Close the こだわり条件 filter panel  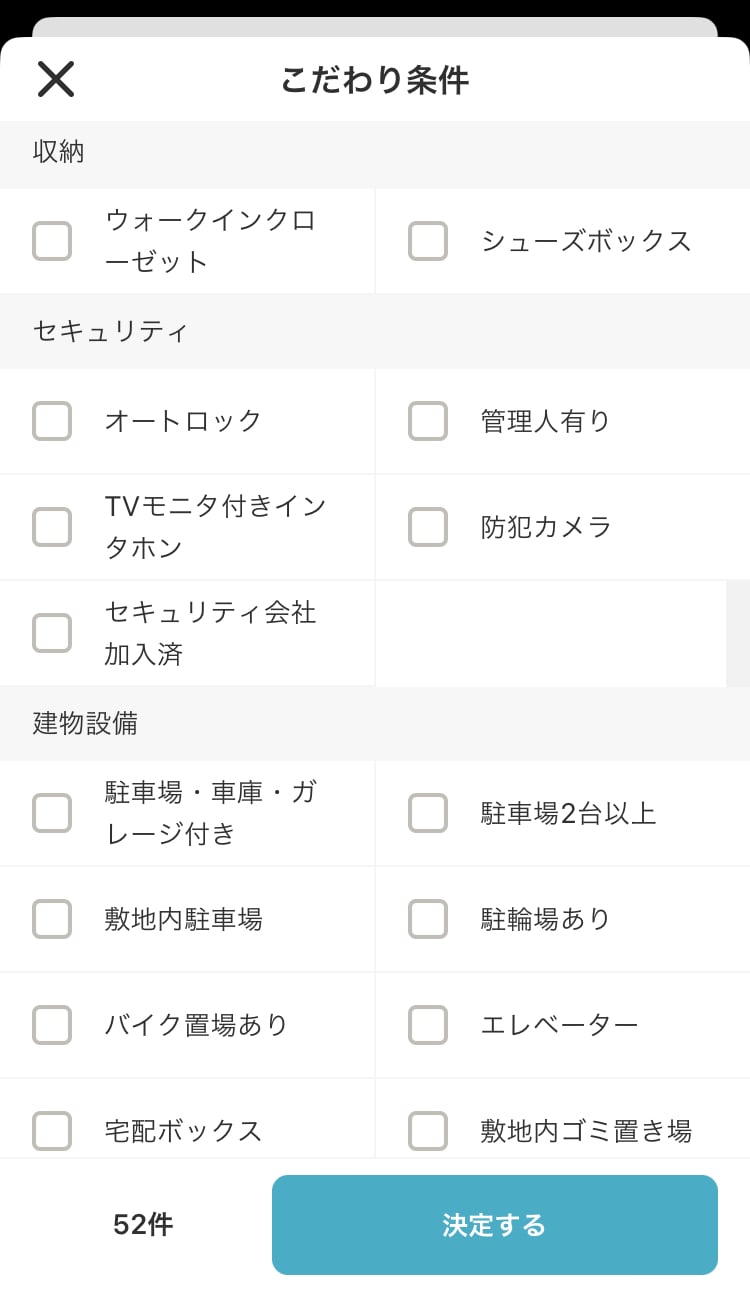55,78
